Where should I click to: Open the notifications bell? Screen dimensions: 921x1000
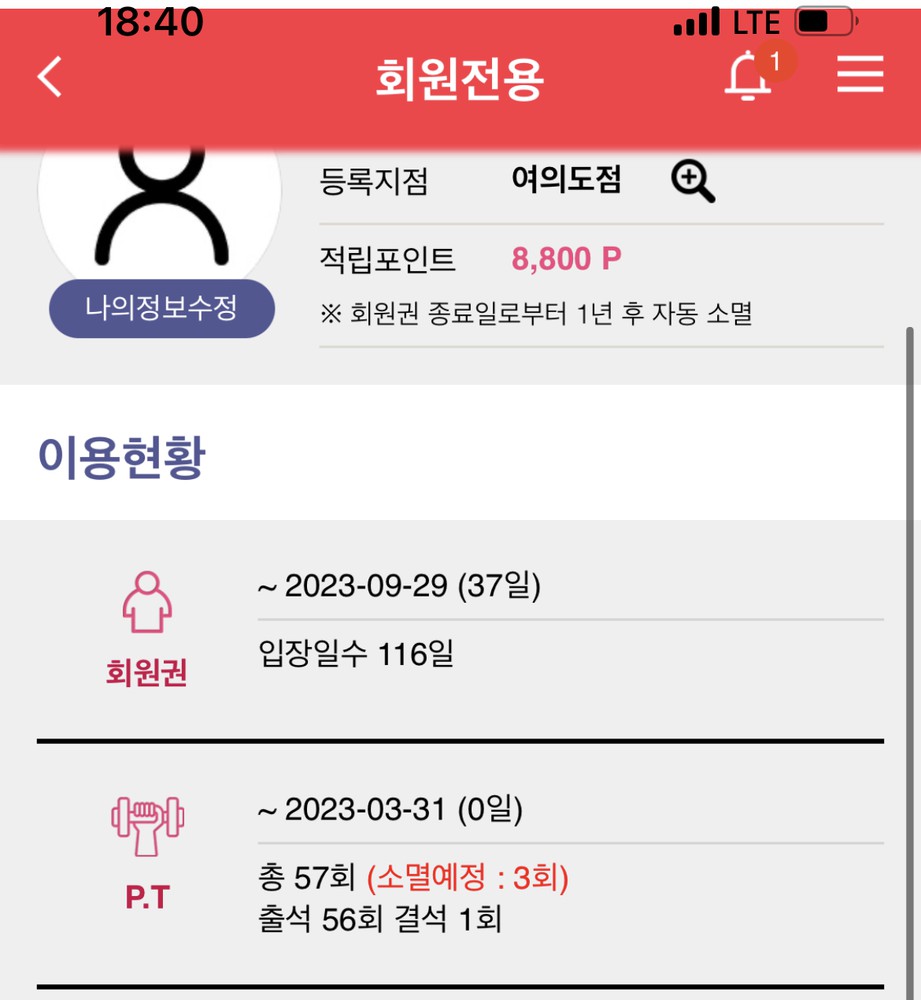tap(748, 76)
